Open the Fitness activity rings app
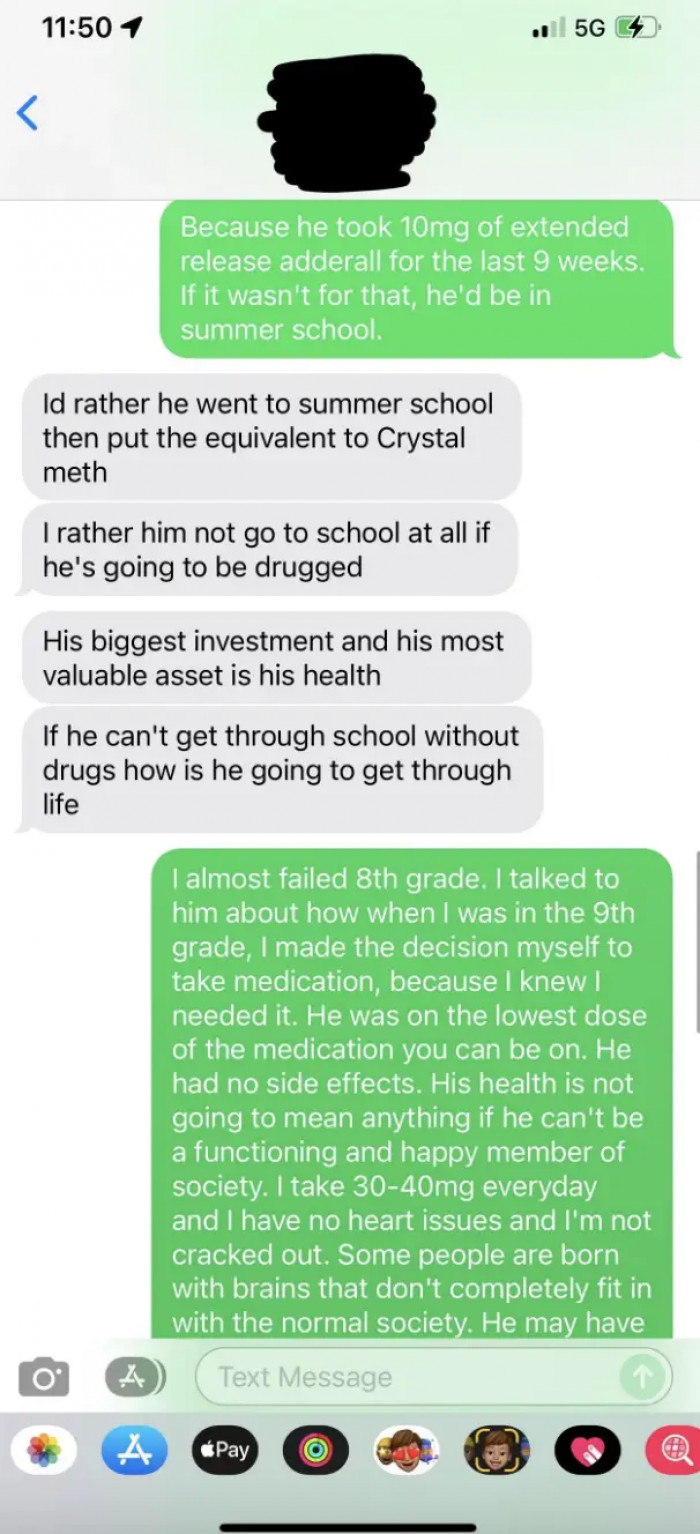Image resolution: width=700 pixels, height=1534 pixels. tap(316, 1450)
